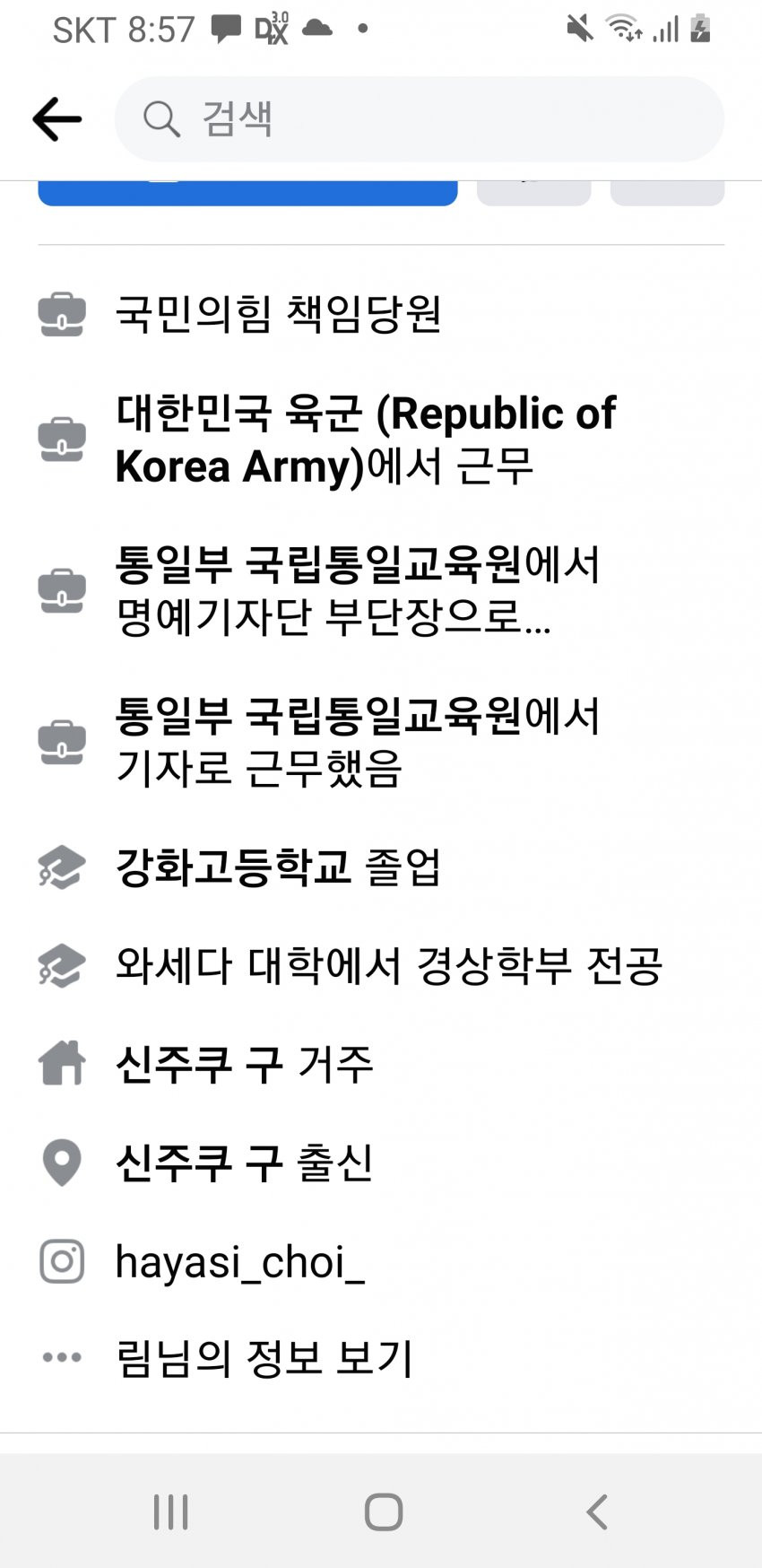The image size is (762, 1568).
Task: Open the 검색 search field
Action: pyautogui.click(x=419, y=119)
